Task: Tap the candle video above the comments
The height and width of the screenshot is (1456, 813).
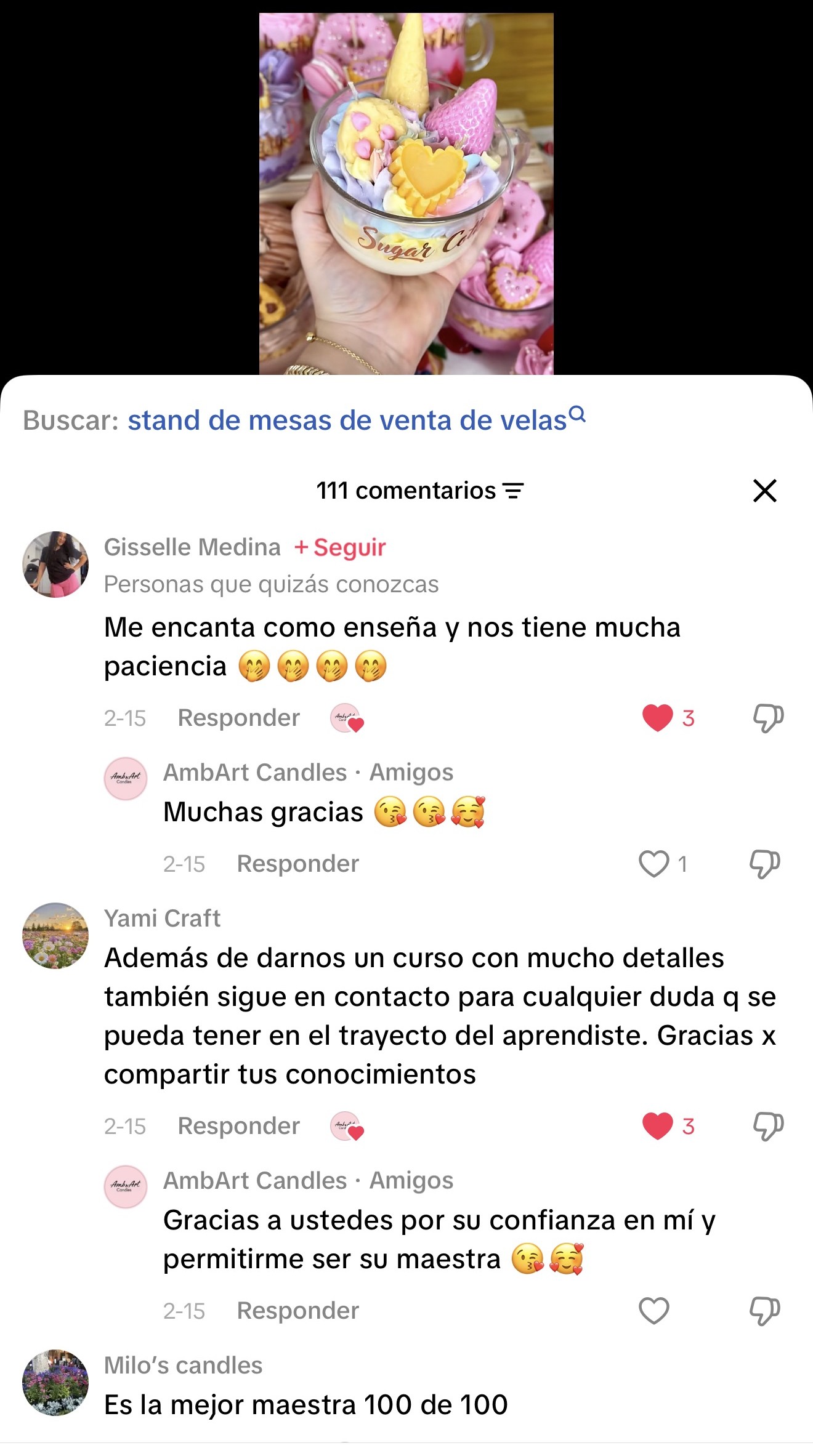Action: pos(407,185)
